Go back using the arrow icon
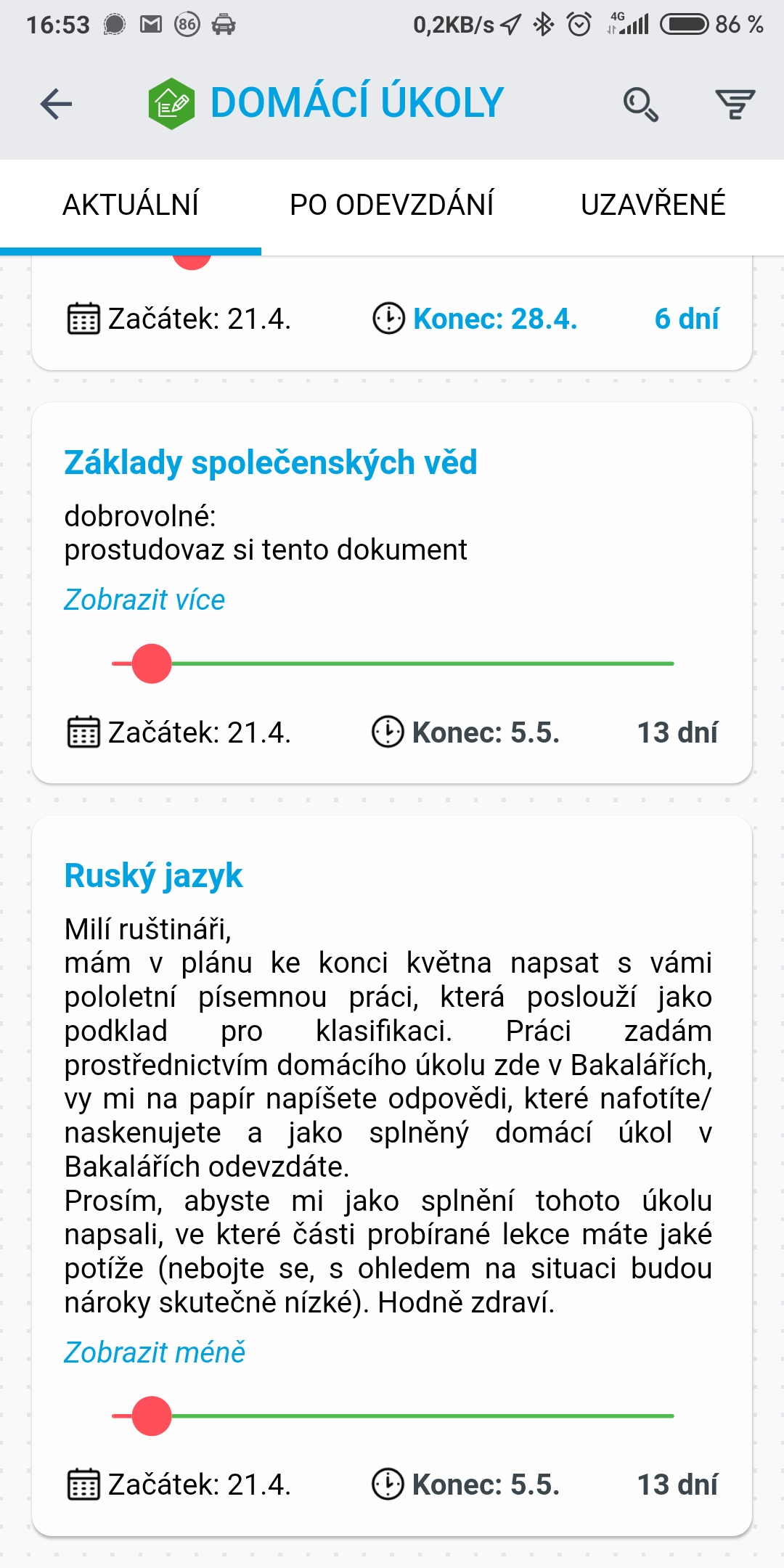The height and width of the screenshot is (1568, 784). tap(57, 104)
